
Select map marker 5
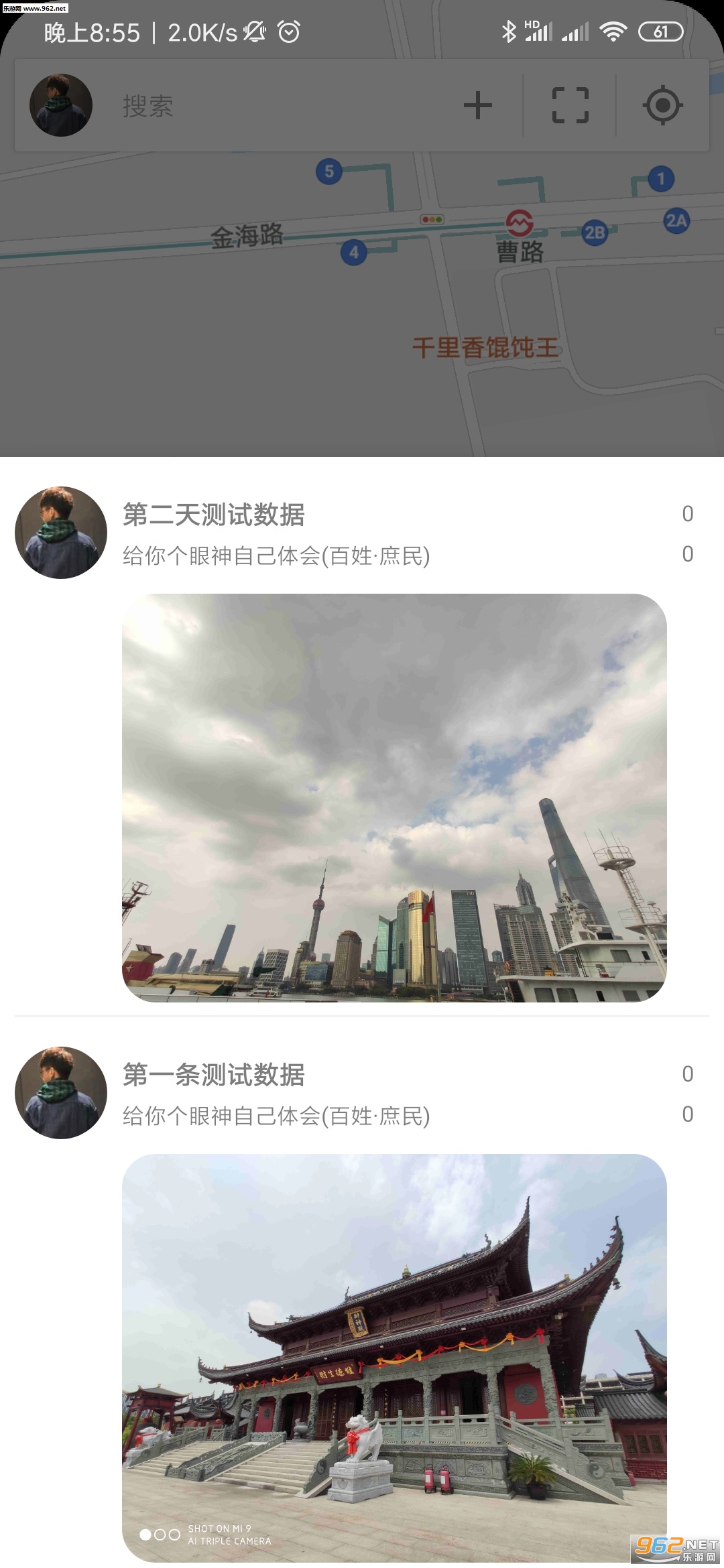pyautogui.click(x=329, y=172)
